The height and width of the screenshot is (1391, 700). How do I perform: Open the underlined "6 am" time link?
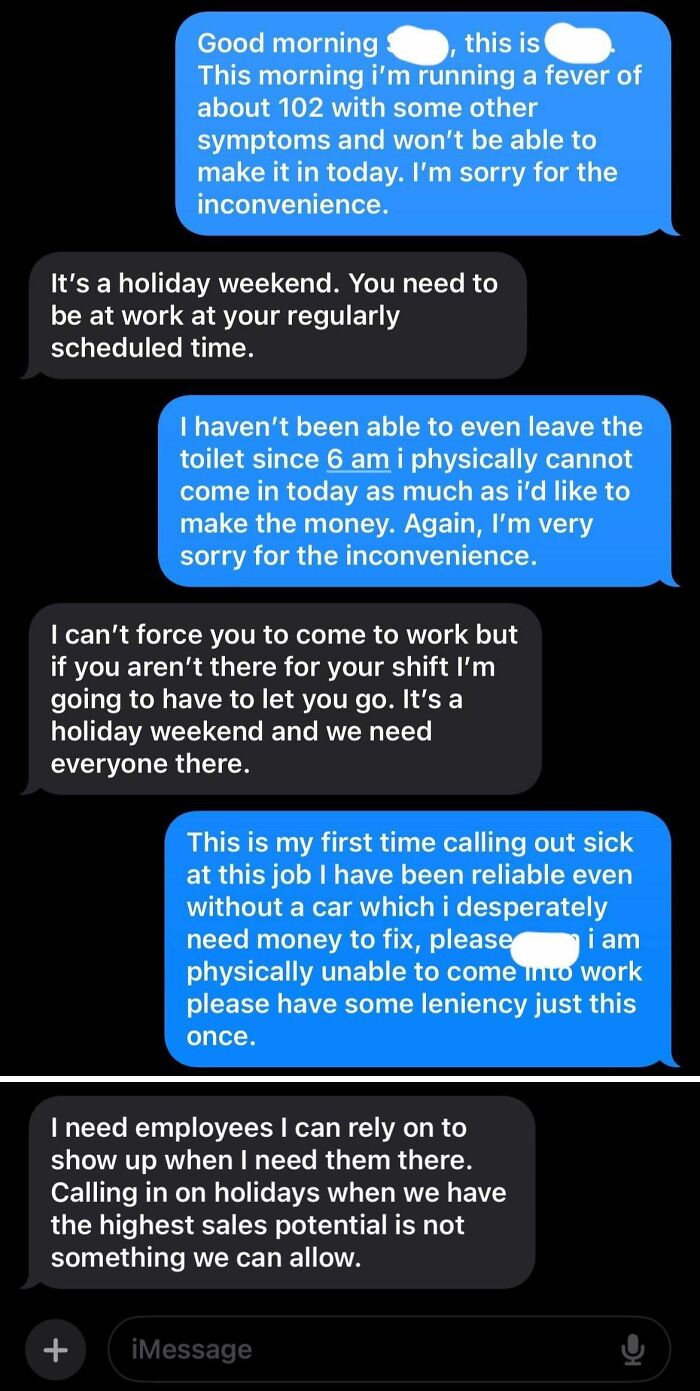[x=358, y=460]
